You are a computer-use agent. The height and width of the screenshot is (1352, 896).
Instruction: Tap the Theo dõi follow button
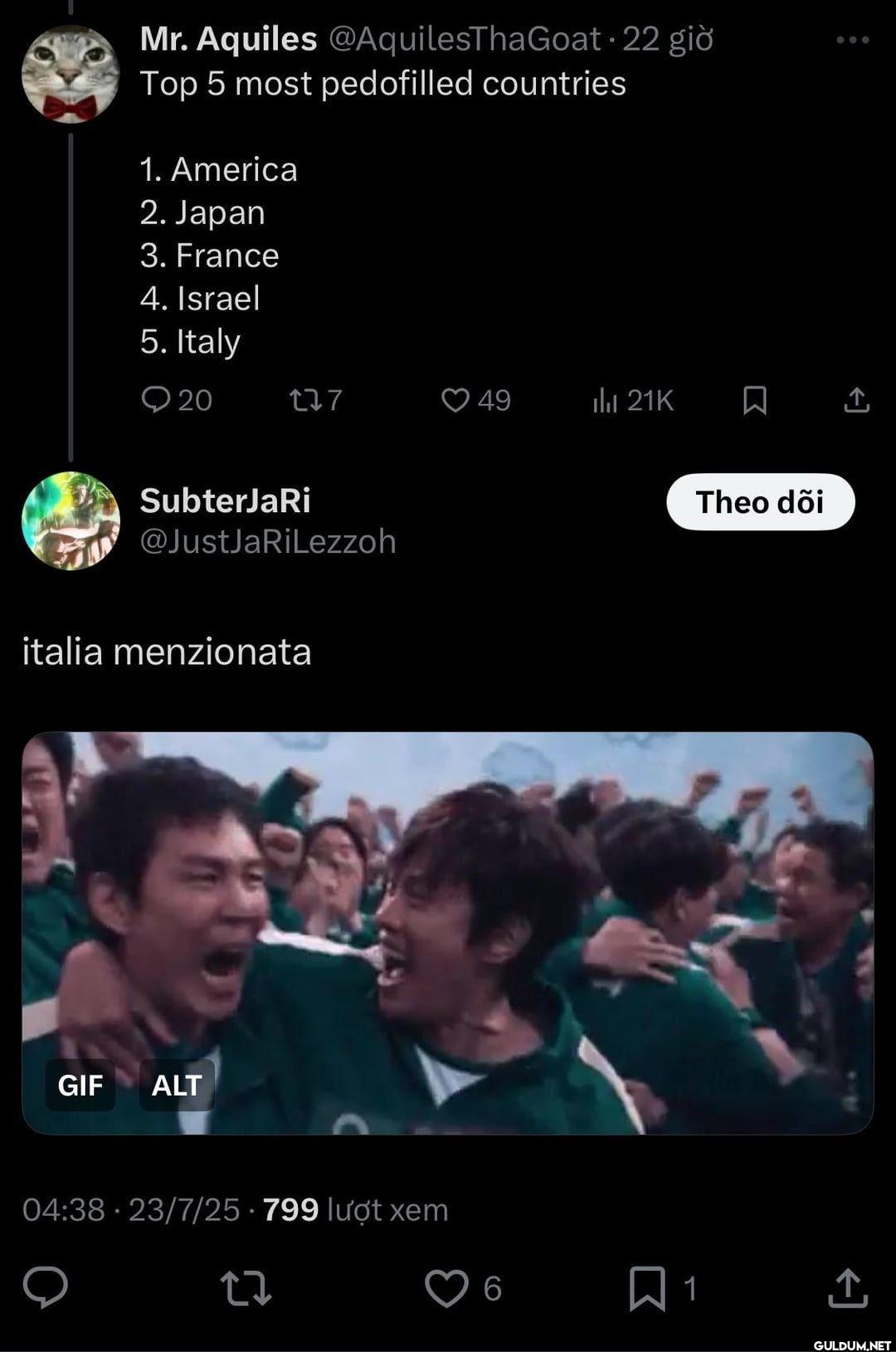tap(760, 502)
